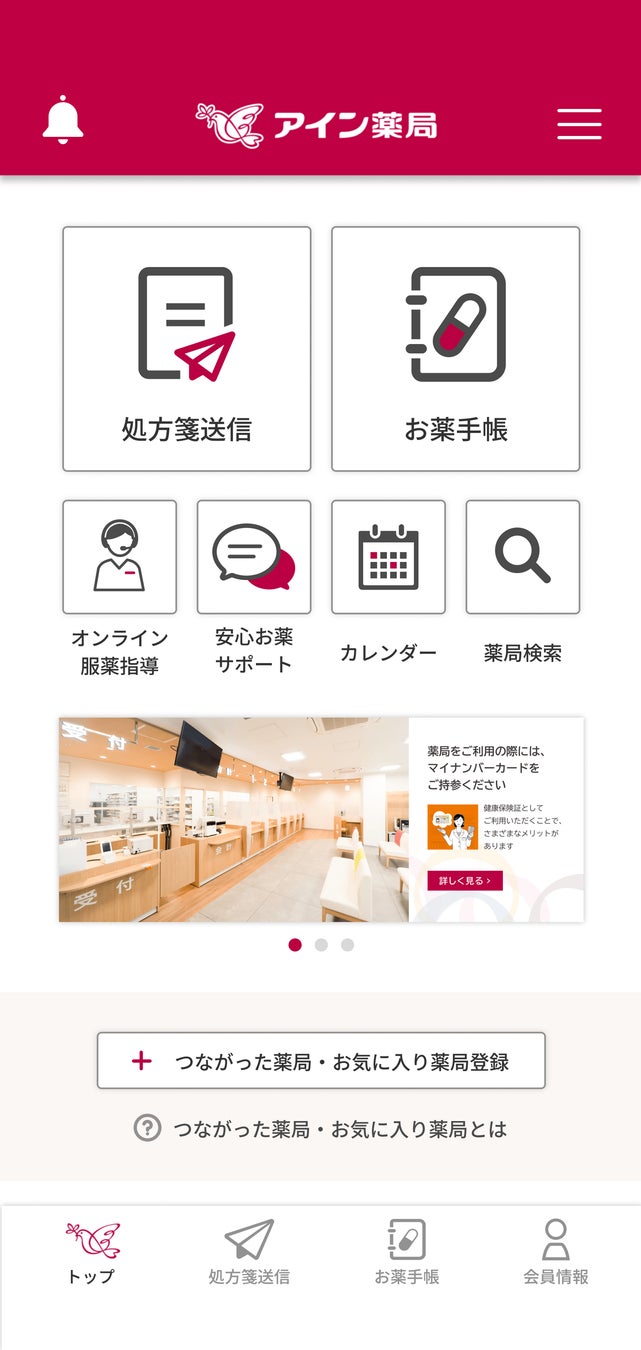Select オンライン服薬指導 online guidance
641x1350 pixels.
pos(120,558)
